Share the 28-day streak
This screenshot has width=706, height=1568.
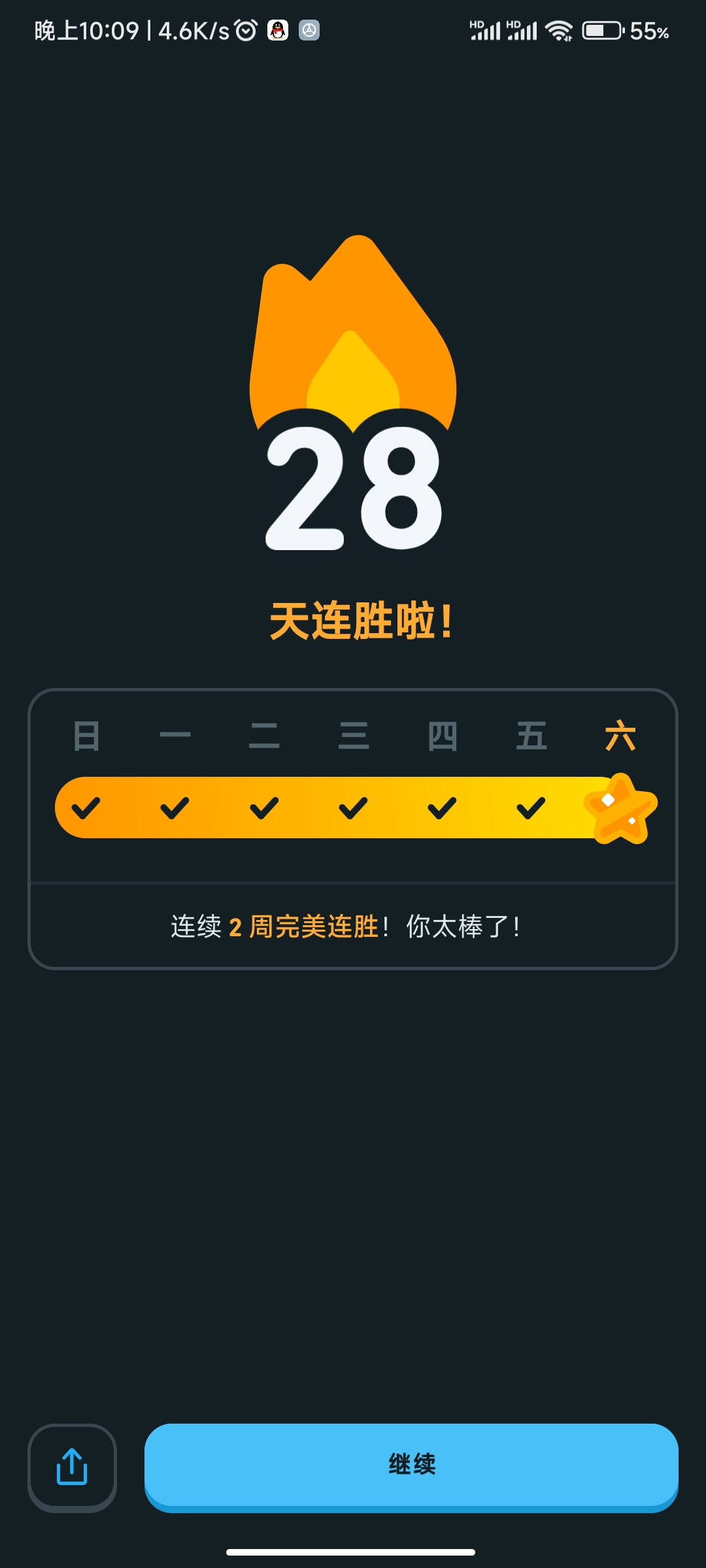coord(72,1467)
